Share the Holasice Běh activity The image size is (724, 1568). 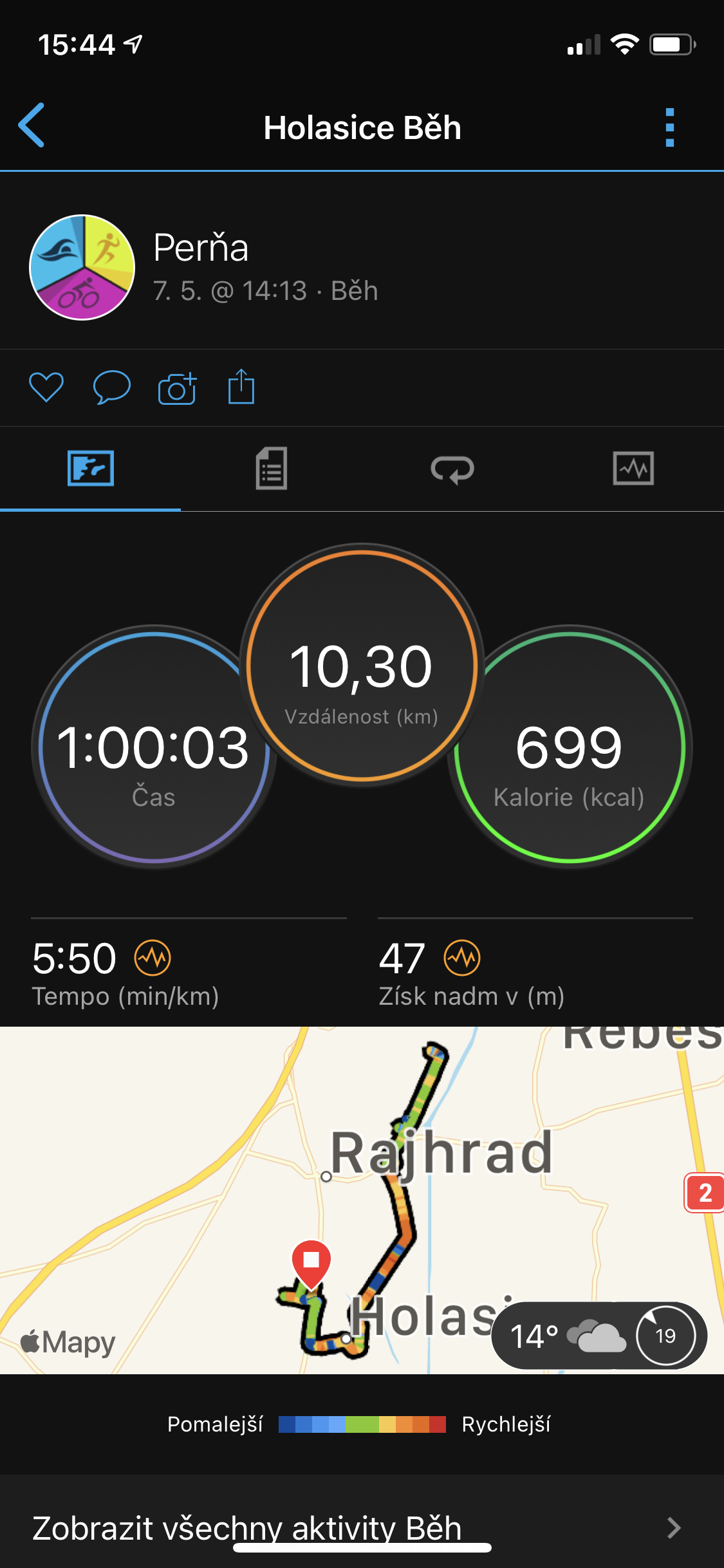241,387
